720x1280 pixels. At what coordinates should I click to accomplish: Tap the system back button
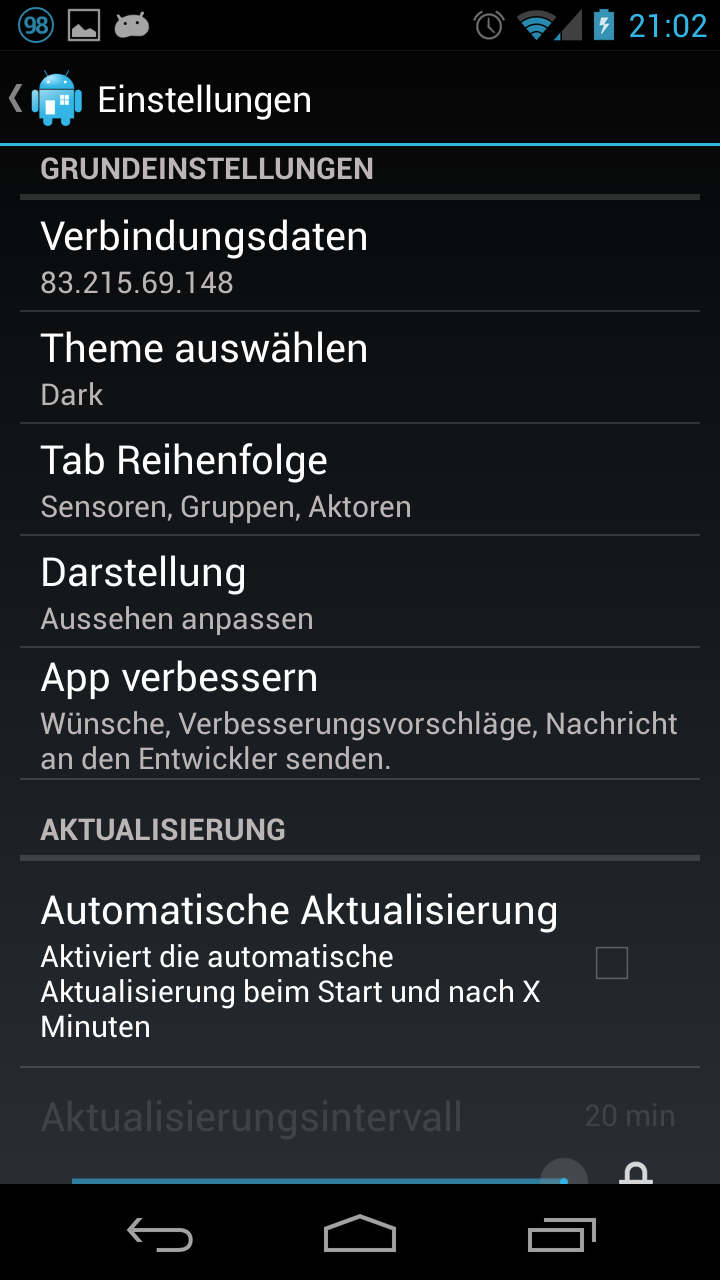click(x=160, y=1234)
